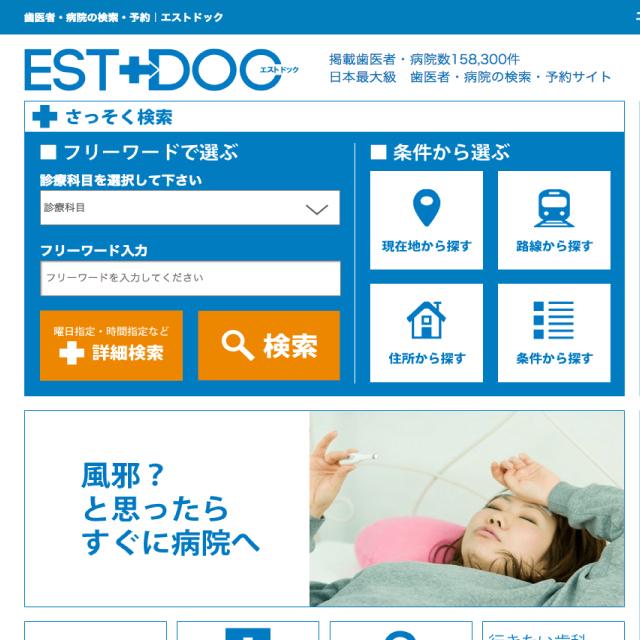The image size is (640, 640).
Task: Open the 風邪？と思ったら banner
Action: pyautogui.click(x=324, y=508)
